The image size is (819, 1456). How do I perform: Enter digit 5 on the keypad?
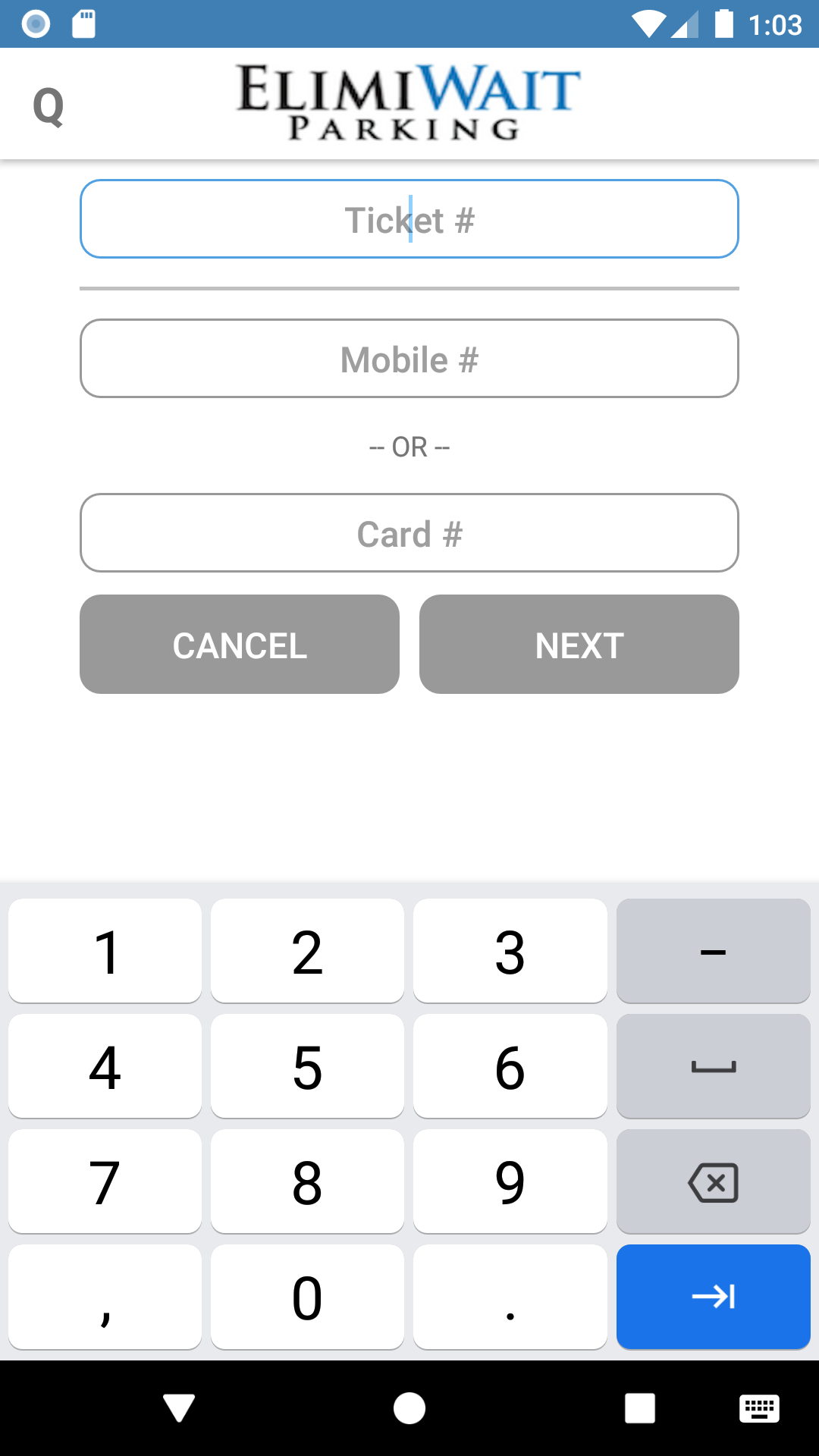307,1066
